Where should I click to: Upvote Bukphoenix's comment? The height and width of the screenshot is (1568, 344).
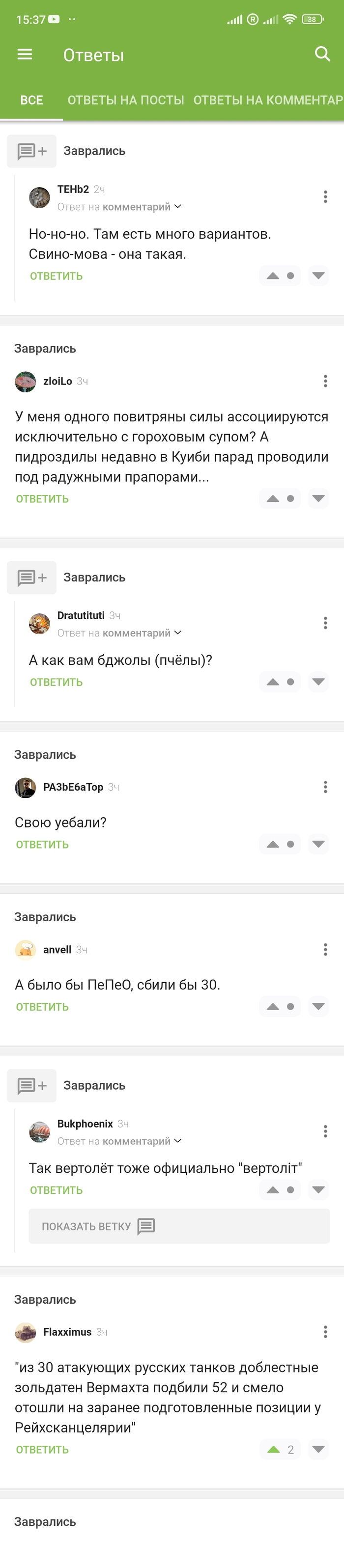coord(273,1190)
